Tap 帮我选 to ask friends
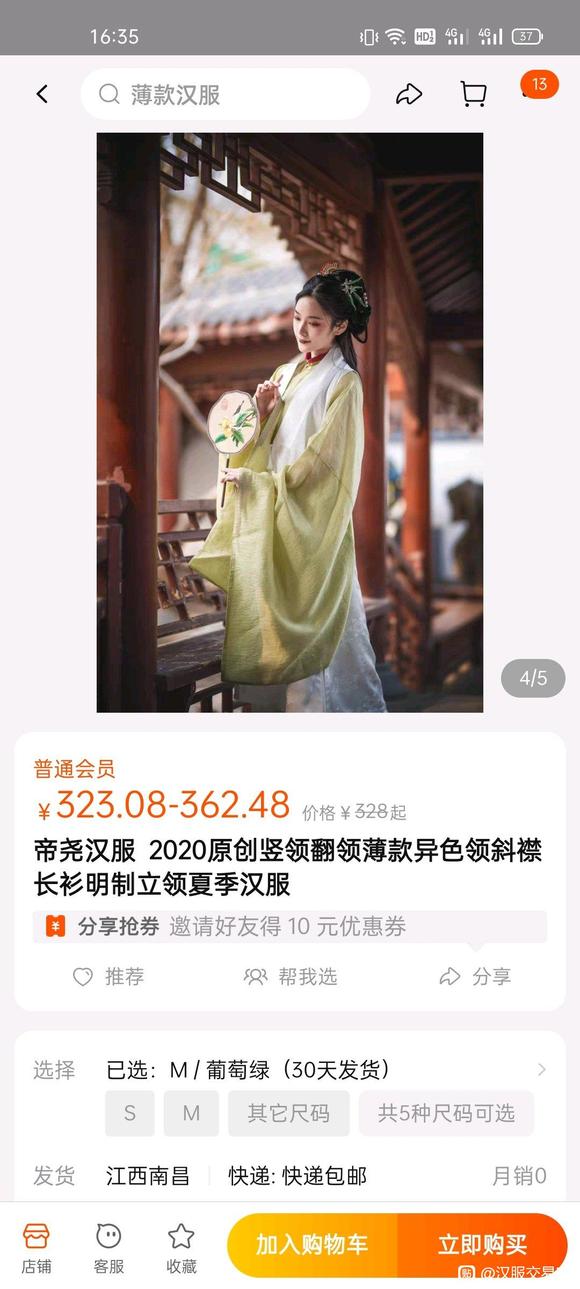Image resolution: width=580 pixels, height=1289 pixels. pos(291,977)
